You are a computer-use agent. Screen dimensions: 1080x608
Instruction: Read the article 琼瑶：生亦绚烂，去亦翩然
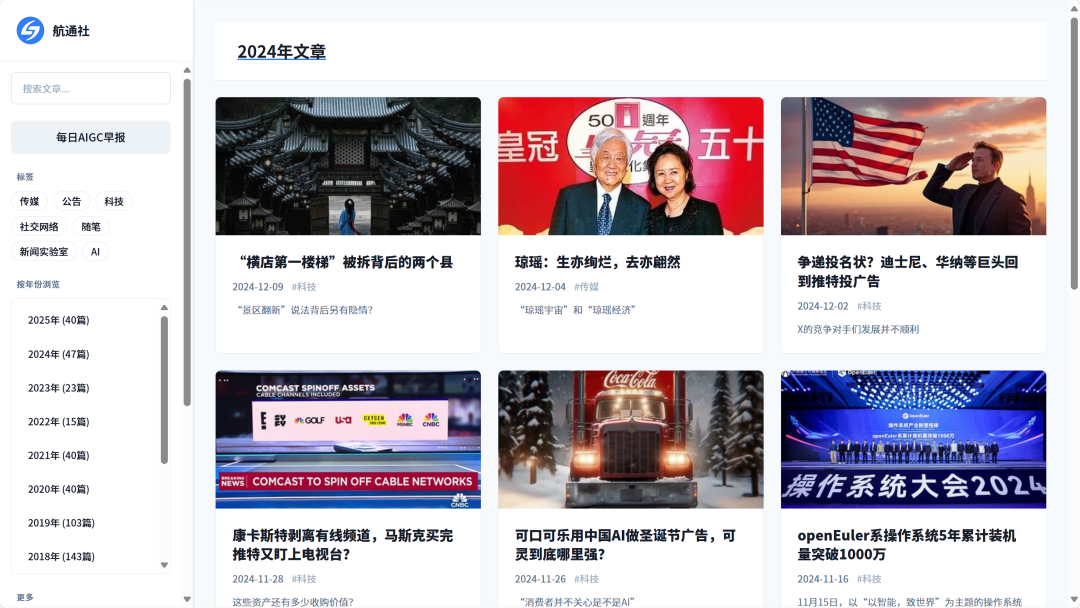[x=597, y=262]
